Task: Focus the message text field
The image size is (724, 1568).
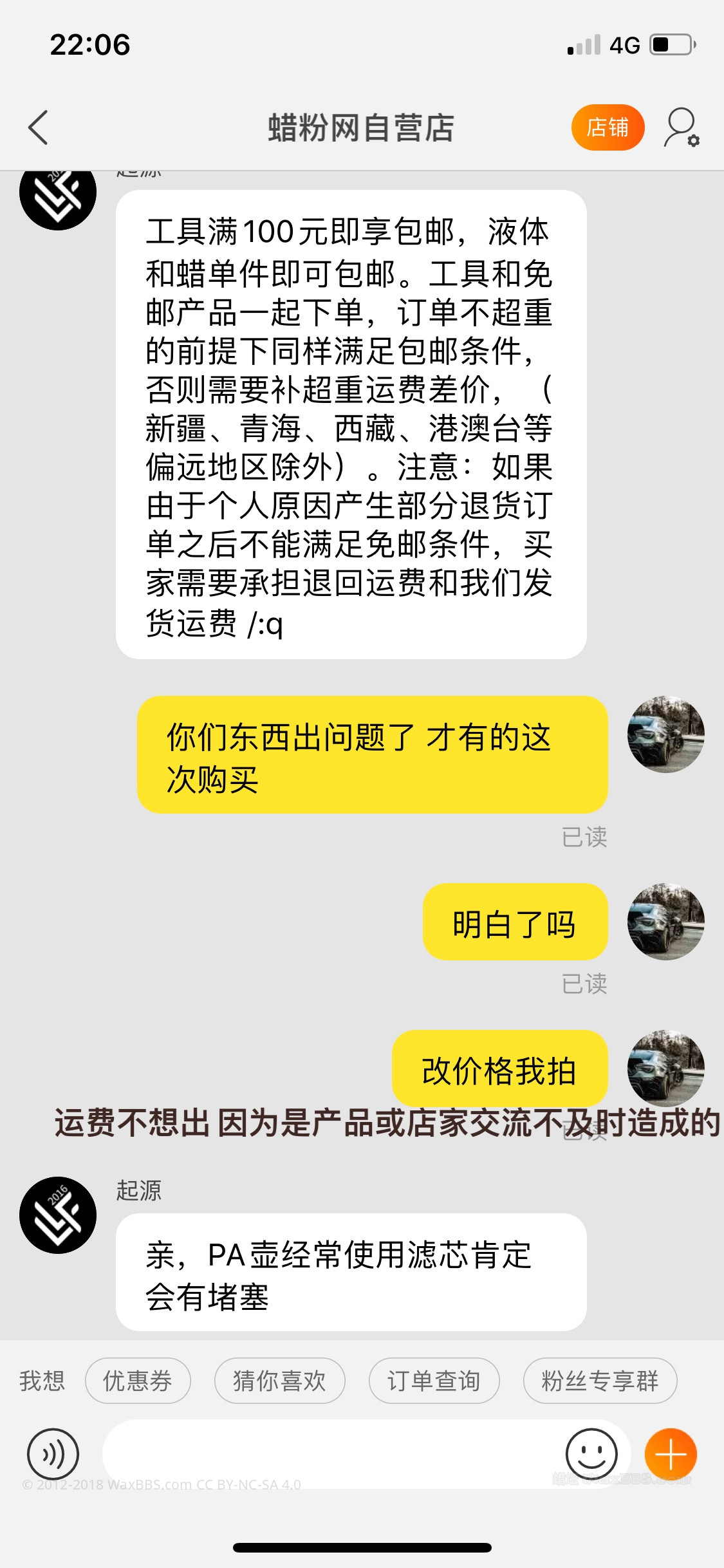Action: pyautogui.click(x=328, y=1453)
